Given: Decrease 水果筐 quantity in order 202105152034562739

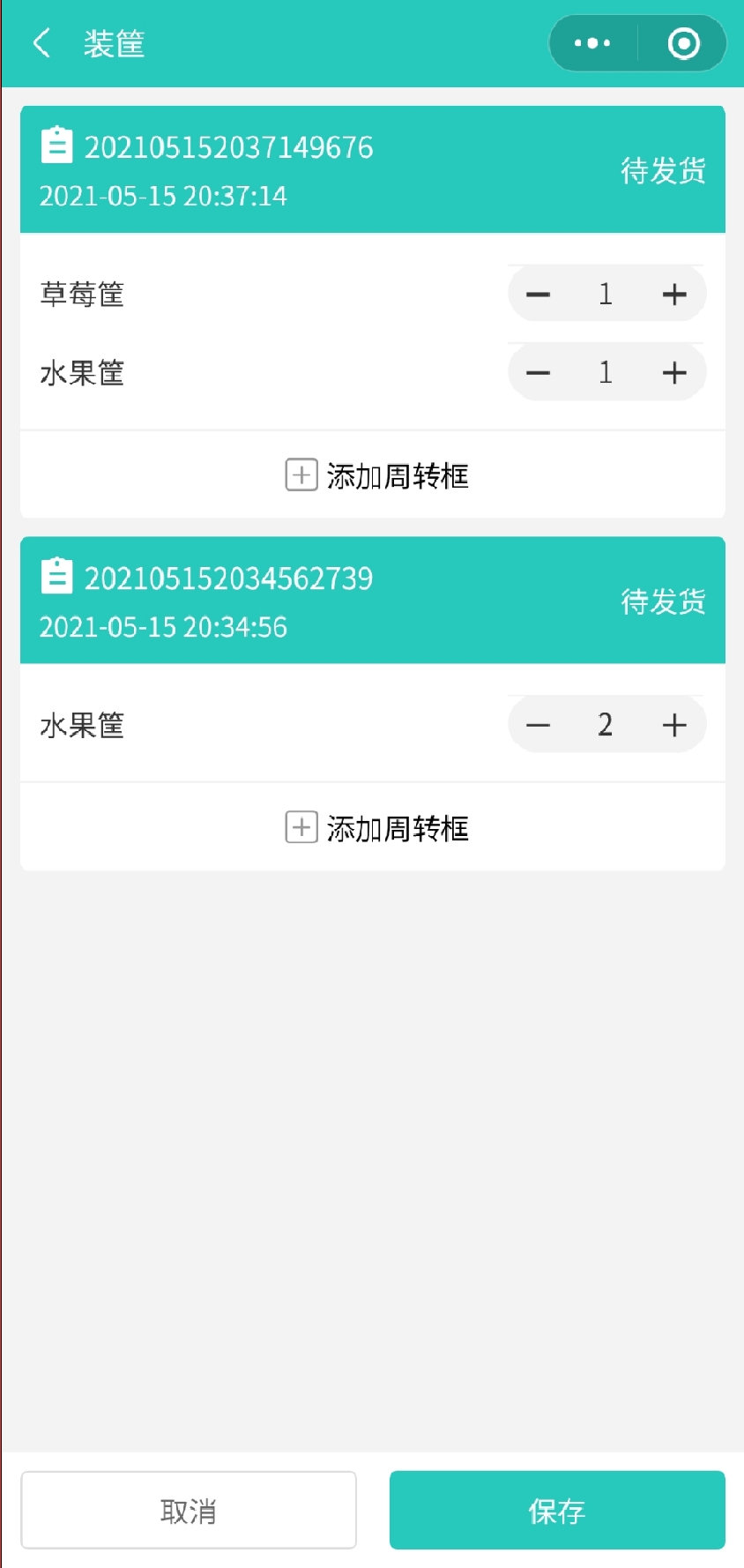Looking at the screenshot, I should click(x=538, y=725).
